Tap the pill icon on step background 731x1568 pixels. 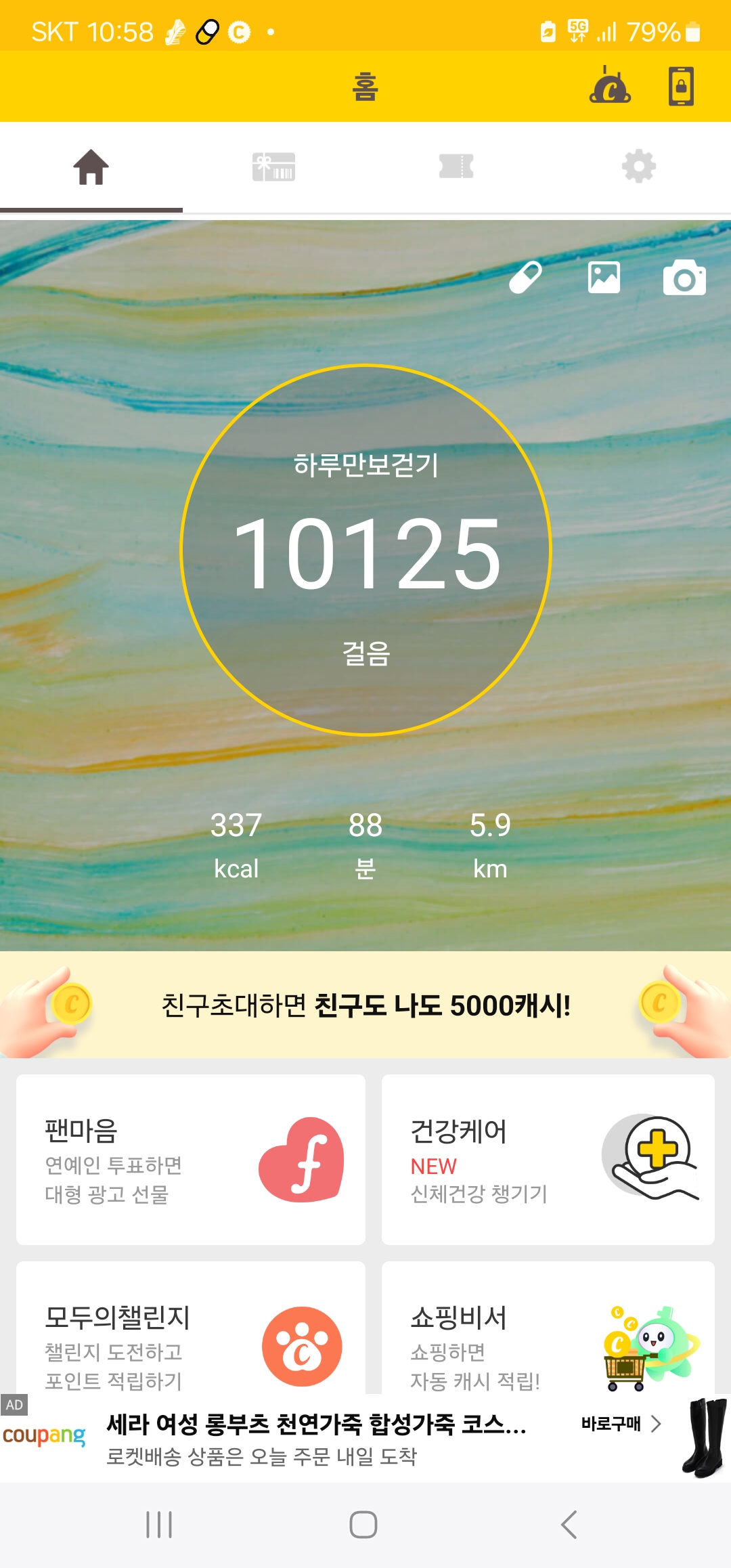pyautogui.click(x=525, y=278)
